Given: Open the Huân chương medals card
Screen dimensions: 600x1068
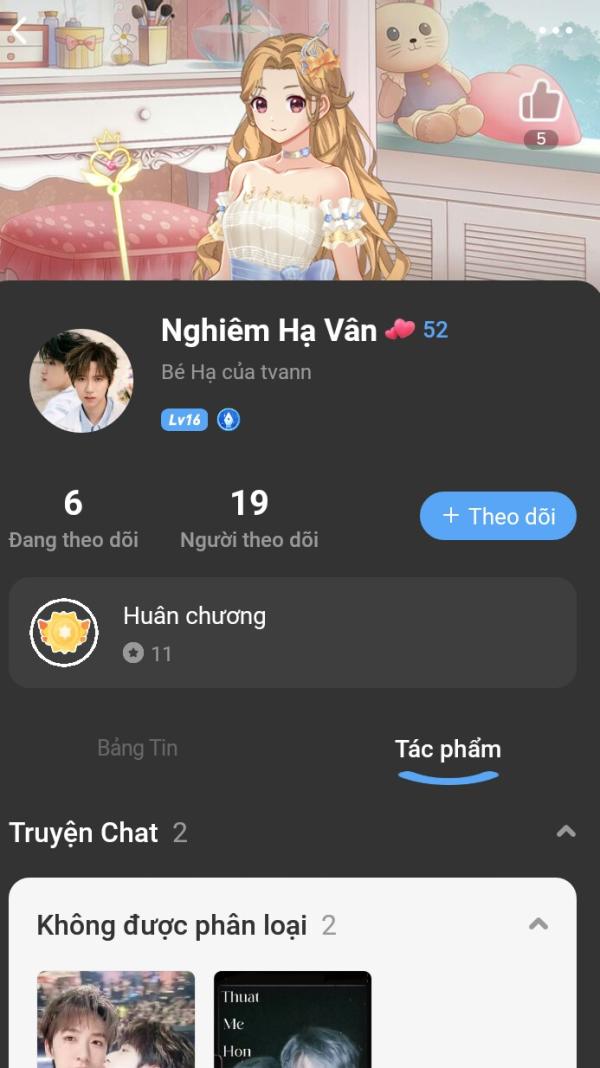Looking at the screenshot, I should point(292,632).
